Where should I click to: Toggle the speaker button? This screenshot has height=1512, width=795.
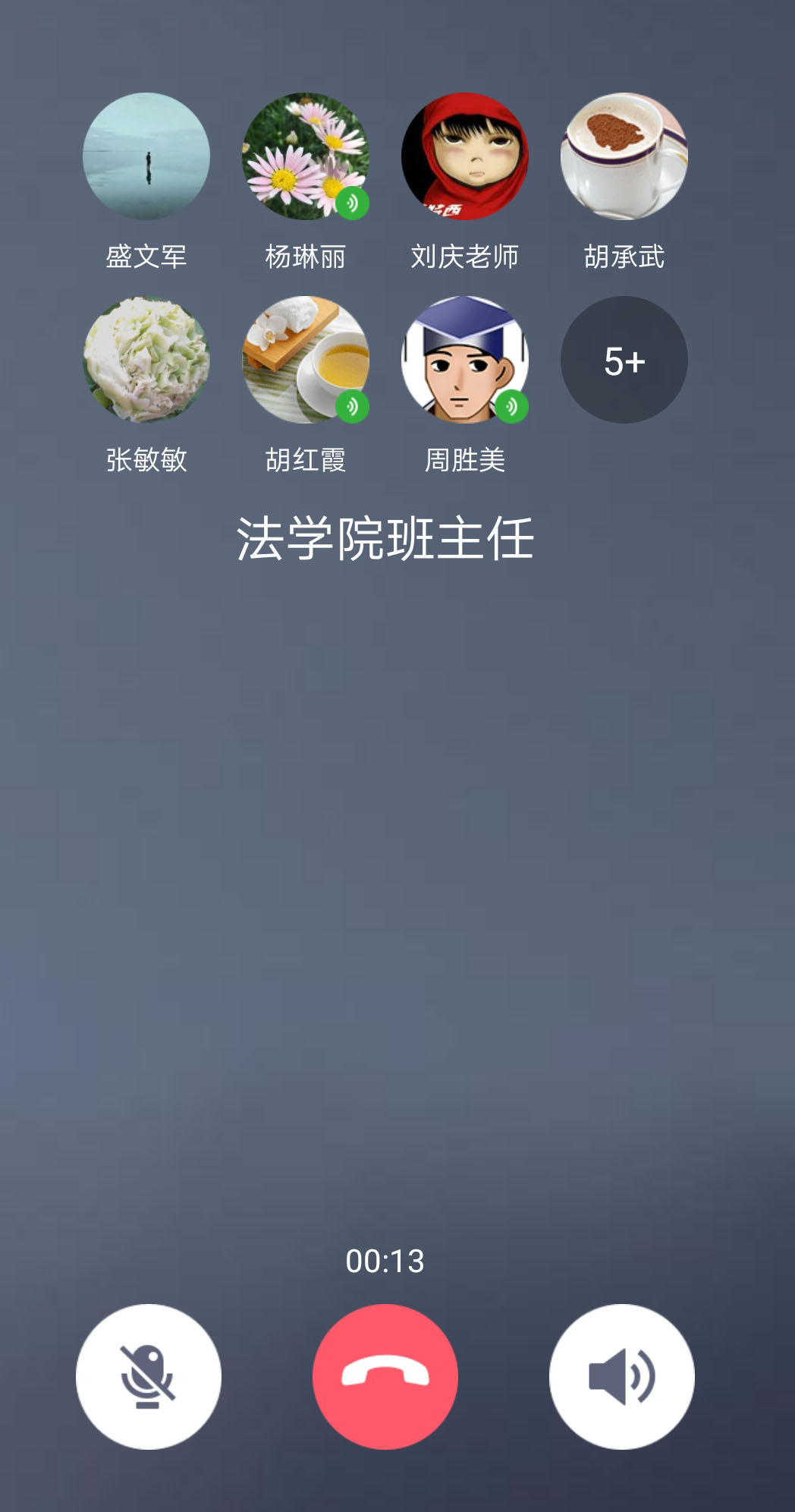[x=622, y=1376]
